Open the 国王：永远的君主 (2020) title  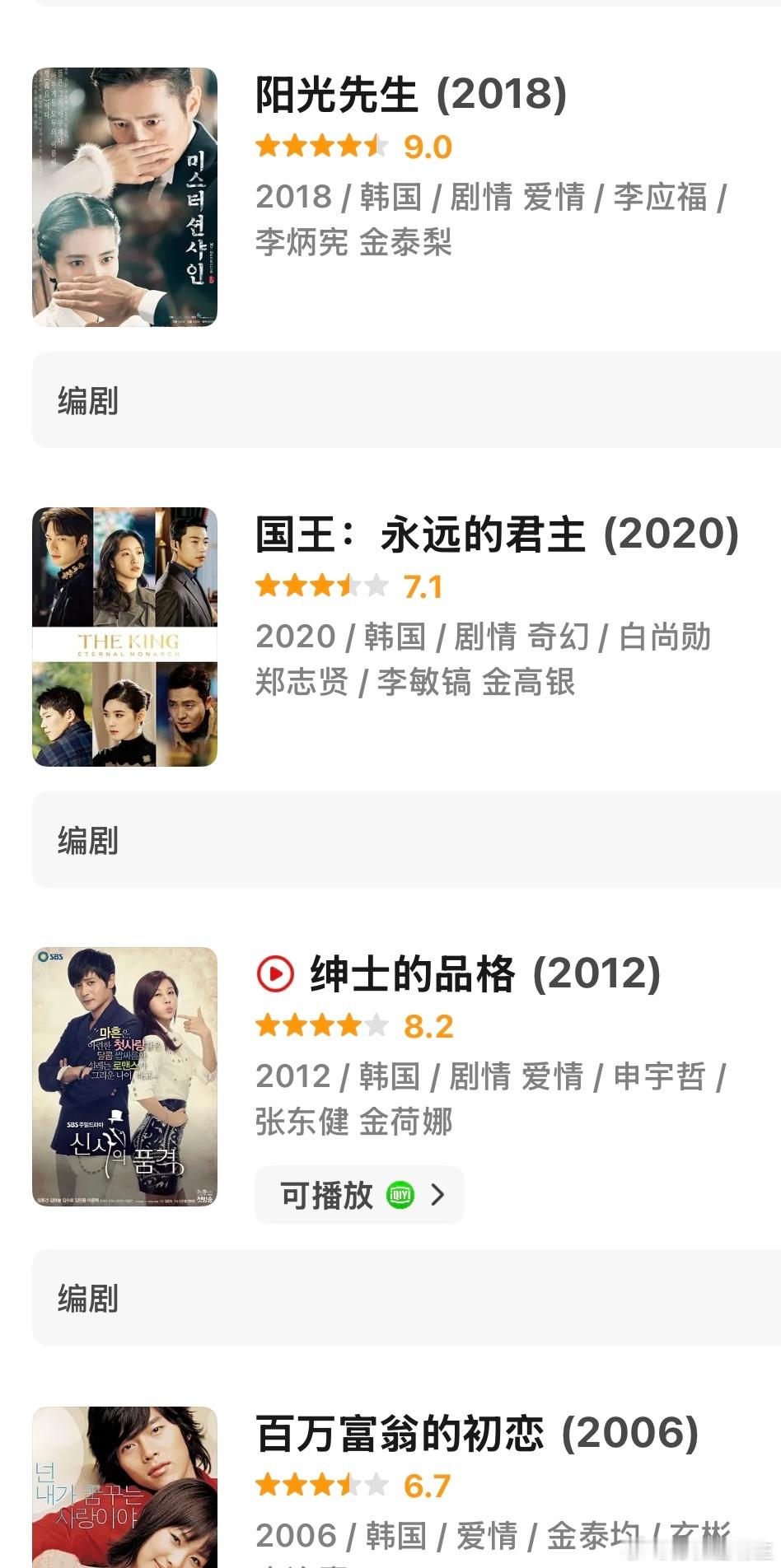tap(496, 534)
